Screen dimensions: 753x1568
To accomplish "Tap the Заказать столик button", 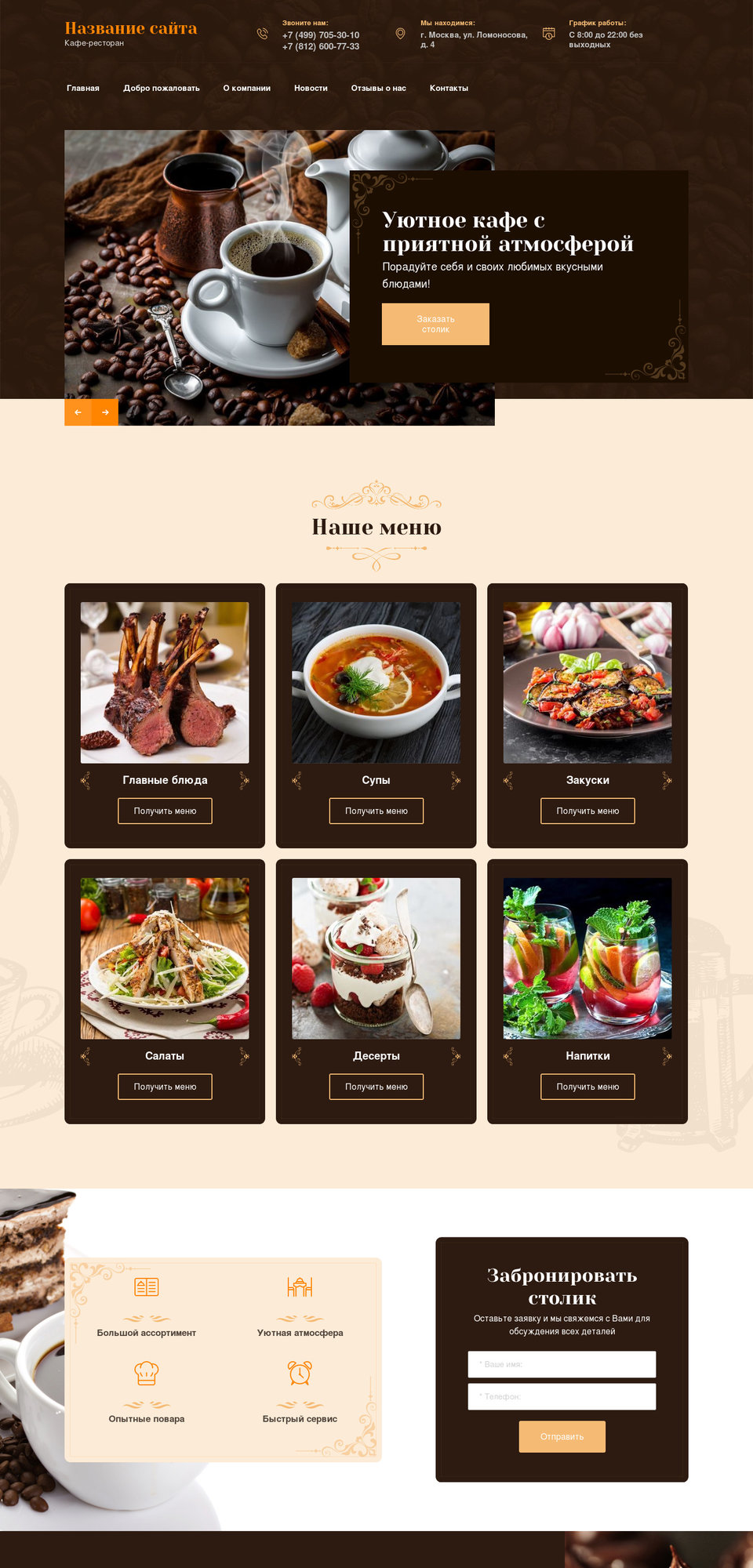I will [435, 324].
